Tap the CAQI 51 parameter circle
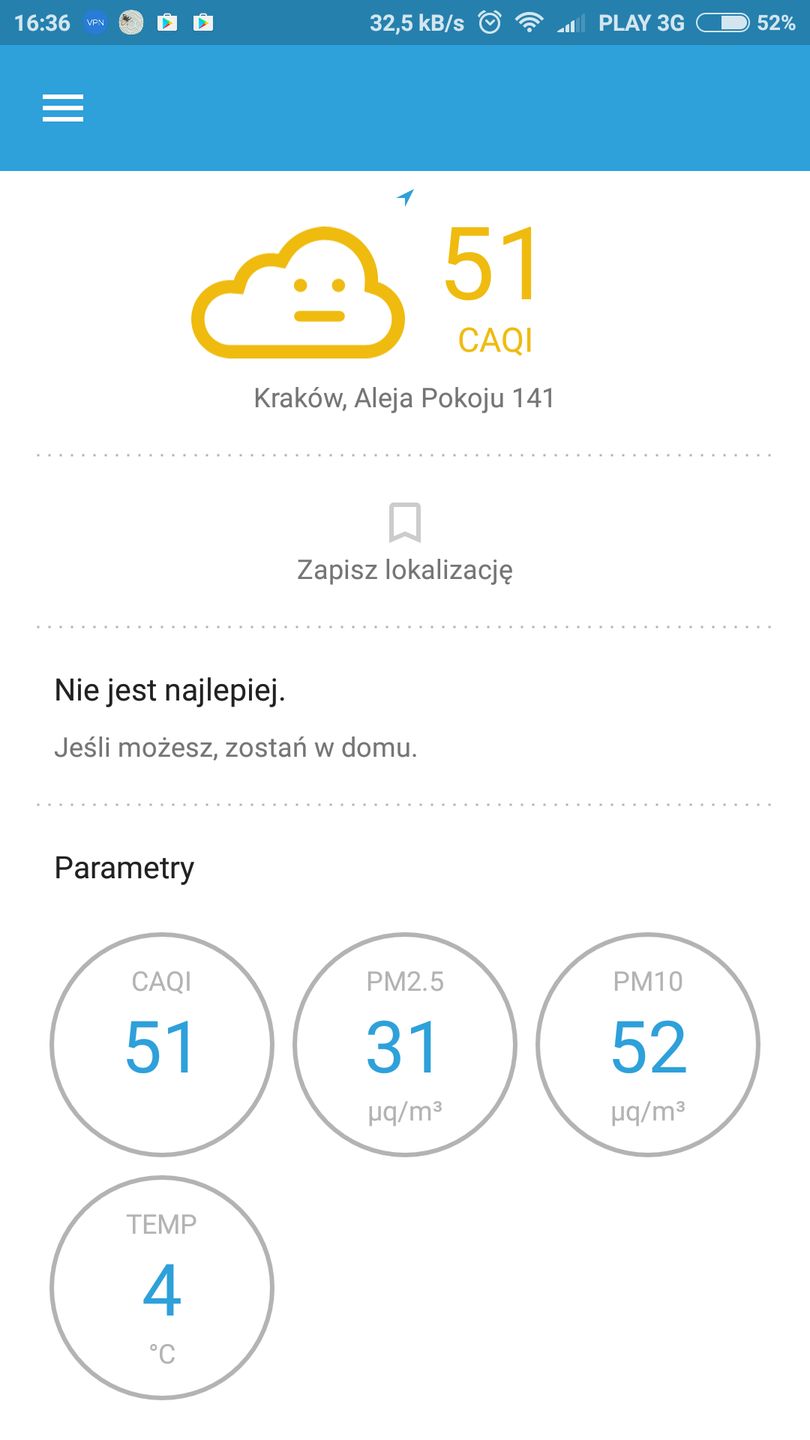Viewport: 810px width, 1440px height. 161,1043
